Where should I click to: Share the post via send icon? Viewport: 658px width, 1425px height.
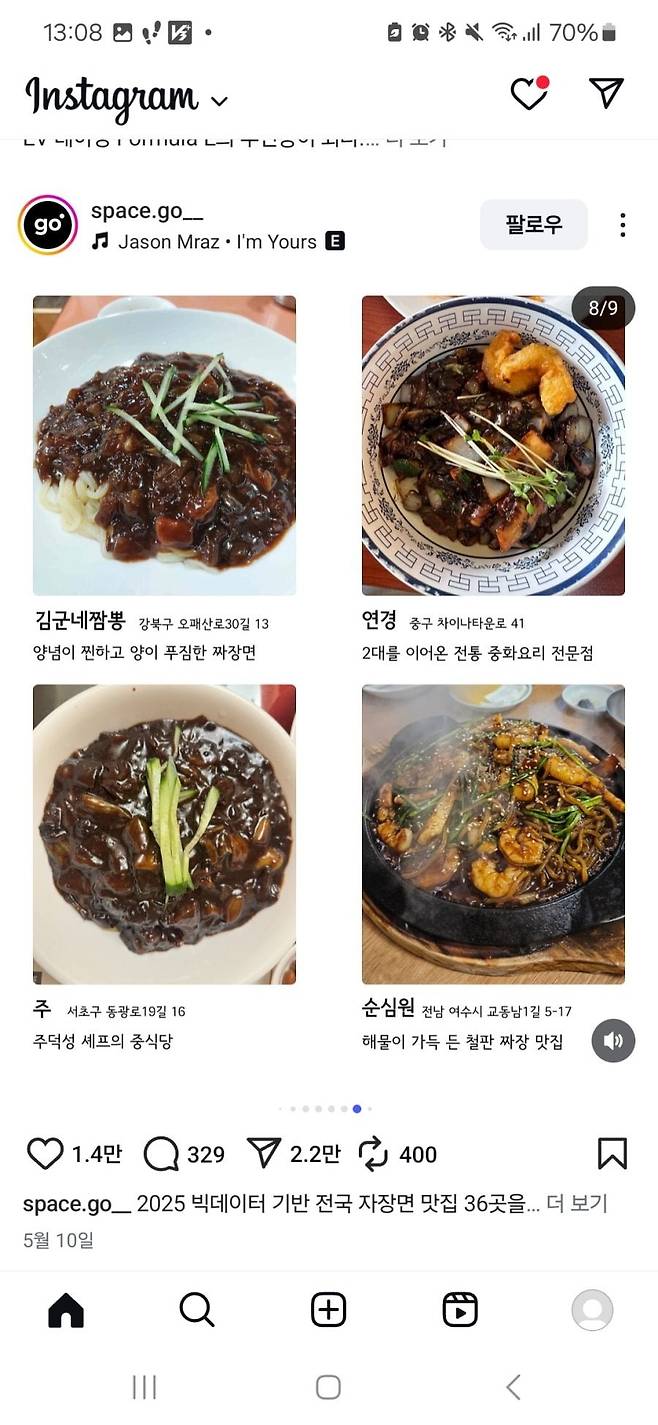(x=264, y=1154)
